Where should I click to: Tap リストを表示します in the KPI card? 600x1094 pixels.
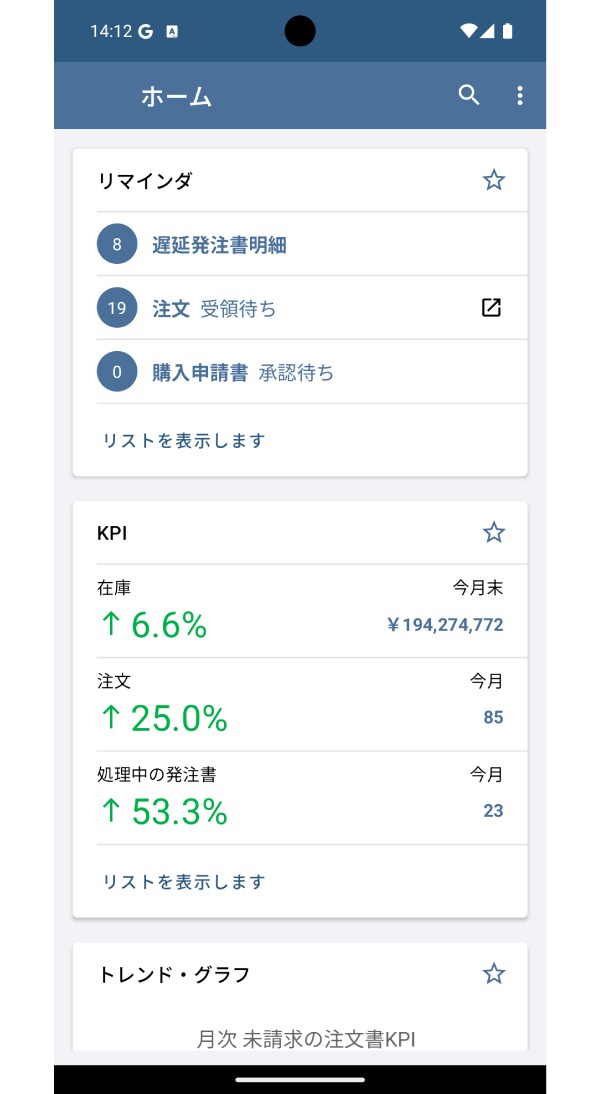point(183,882)
